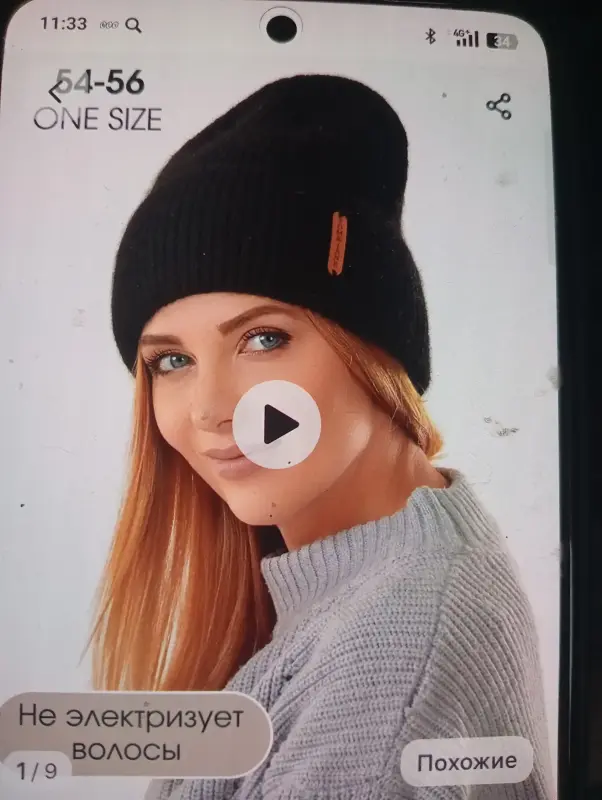602x800 pixels.
Task: Share this hat product
Action: [x=498, y=106]
